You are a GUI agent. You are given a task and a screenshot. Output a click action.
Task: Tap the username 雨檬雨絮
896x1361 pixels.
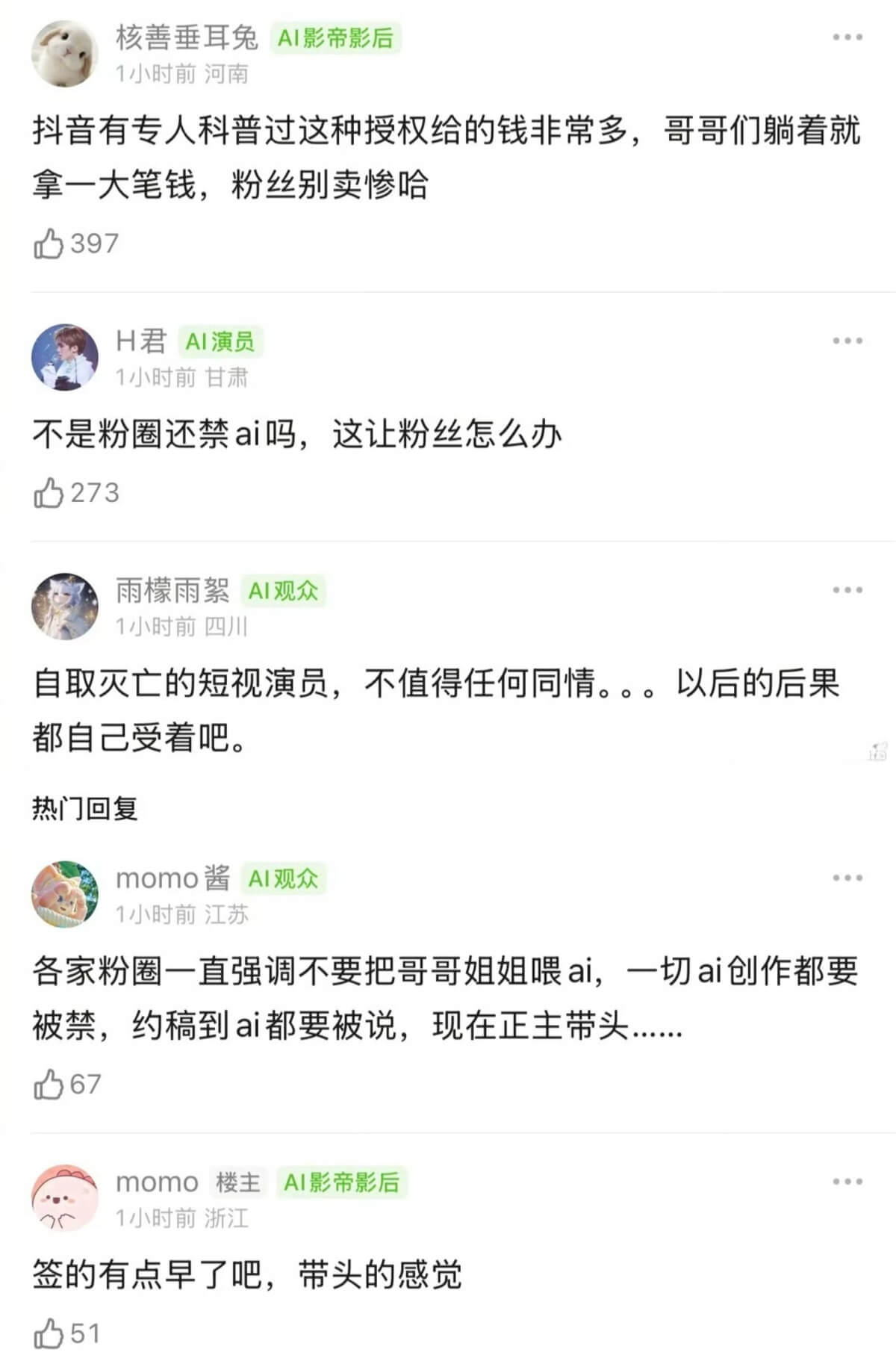click(x=172, y=591)
